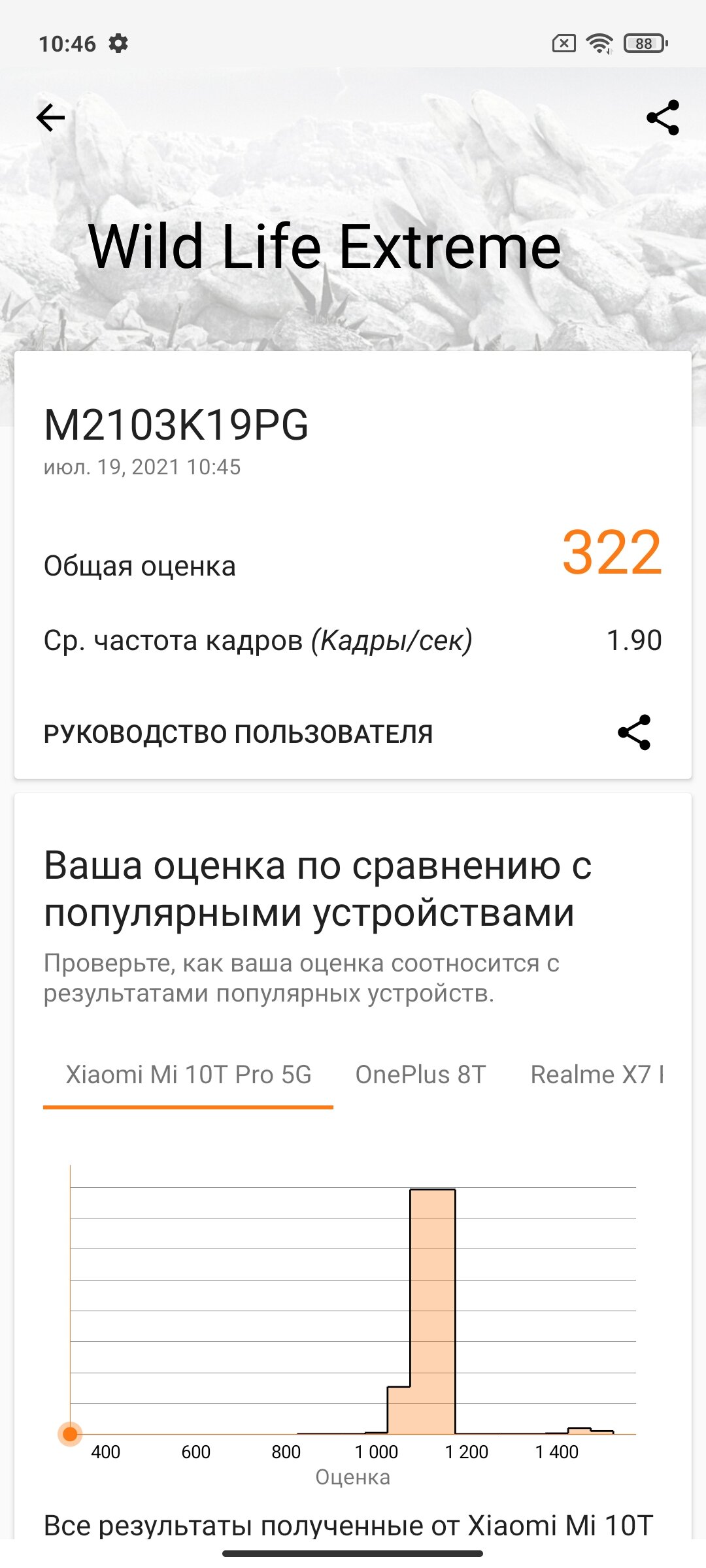
Task: Share the result from the score card
Action: [x=634, y=732]
